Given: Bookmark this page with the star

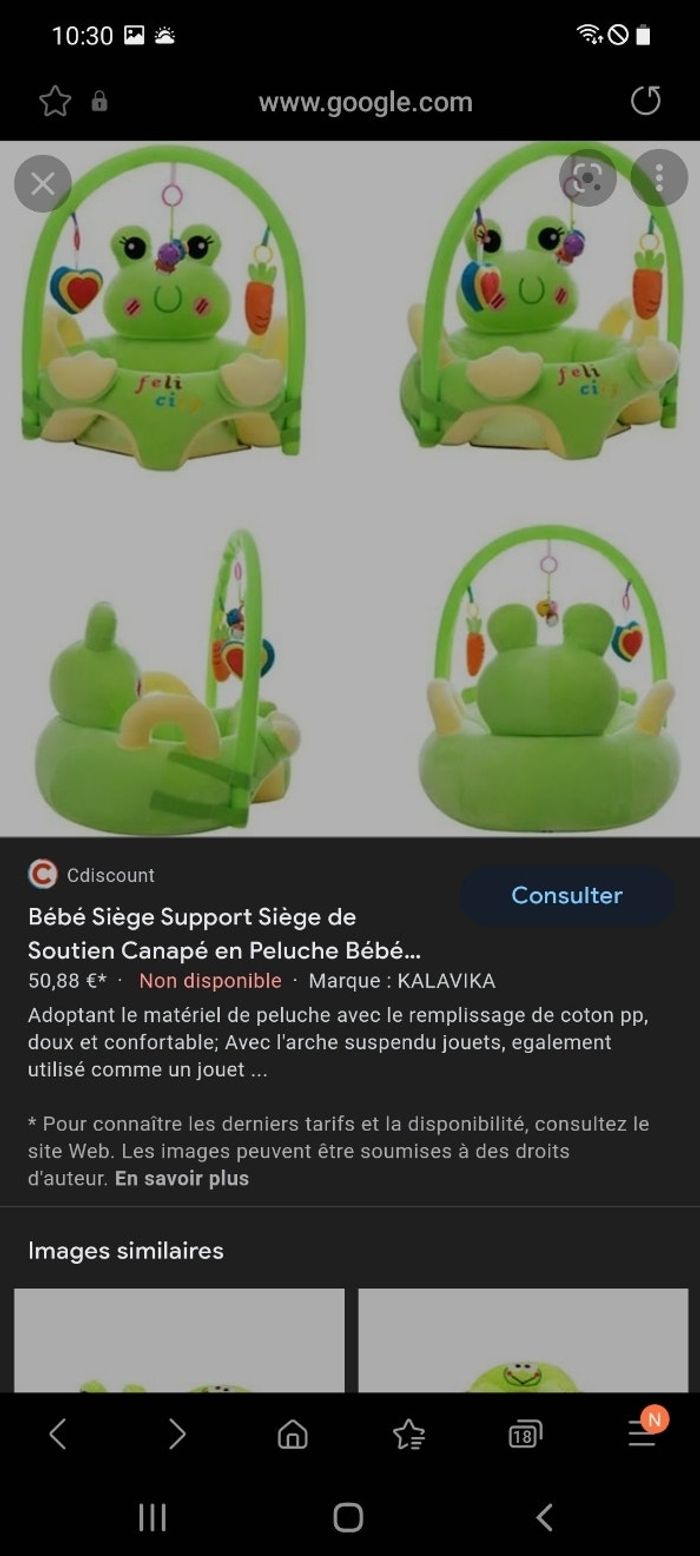Looking at the screenshot, I should (x=55, y=101).
